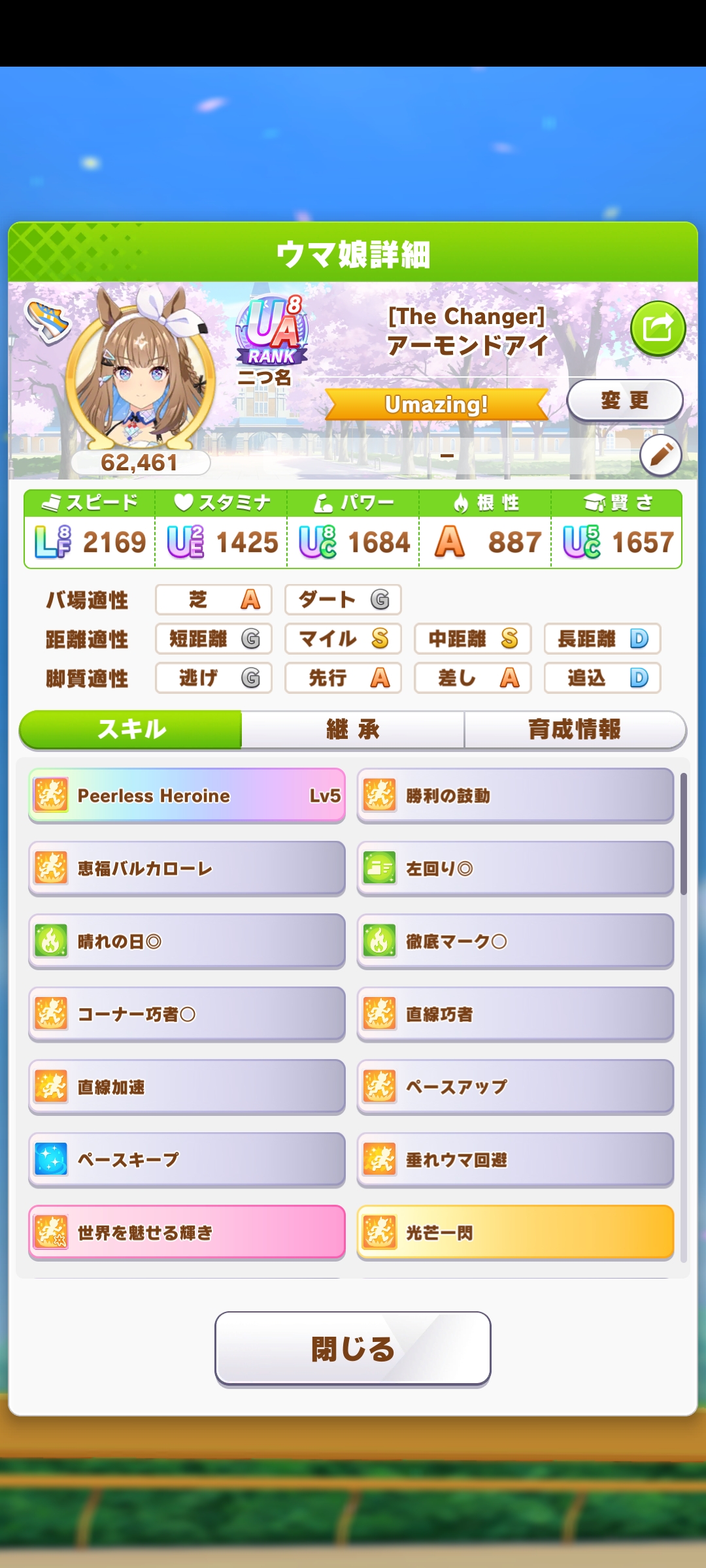Screen dimensions: 706x1568
Task: Tap the 変更 button
Action: 624,400
